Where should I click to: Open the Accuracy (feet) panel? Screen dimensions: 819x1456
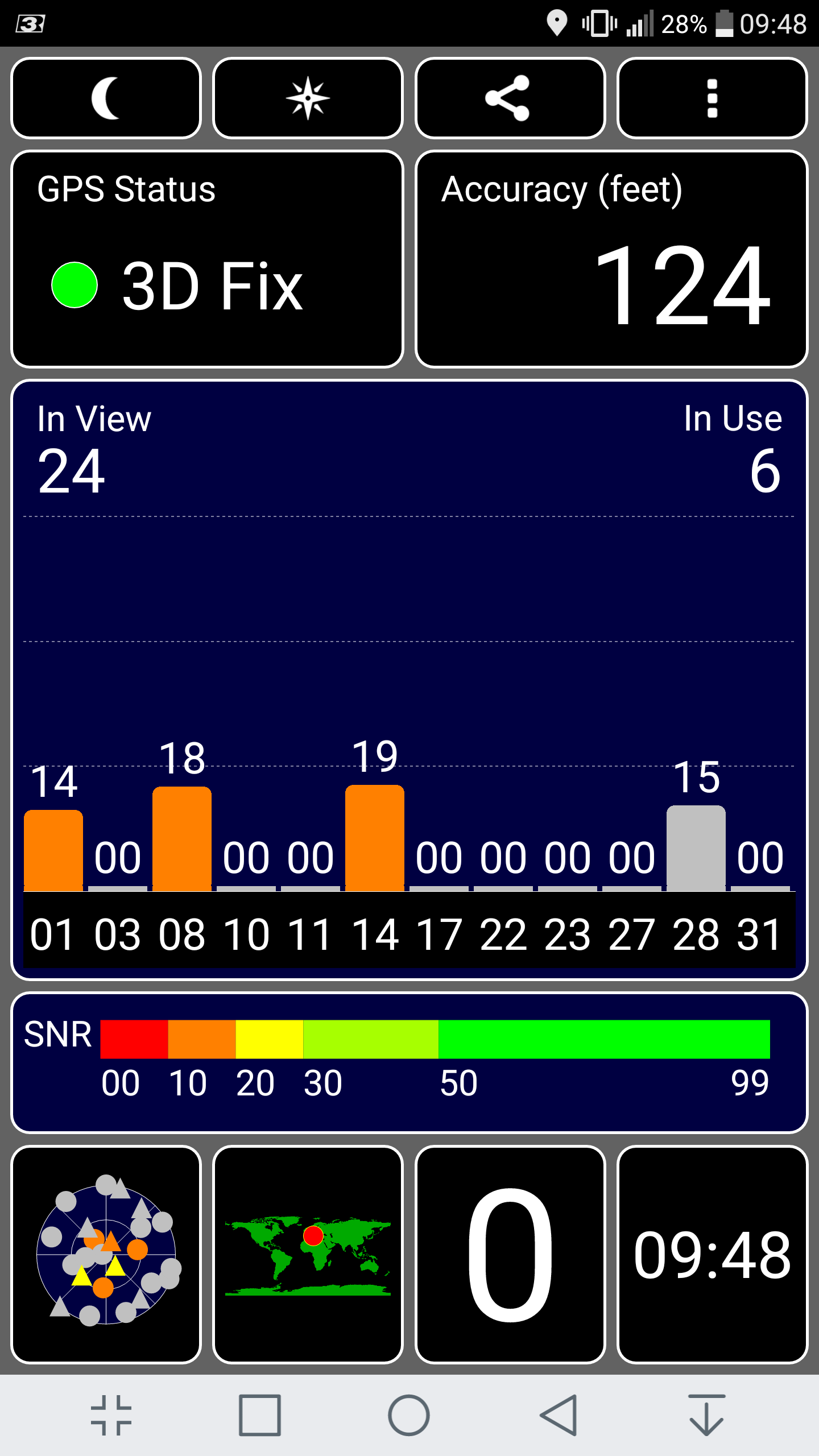click(611, 259)
